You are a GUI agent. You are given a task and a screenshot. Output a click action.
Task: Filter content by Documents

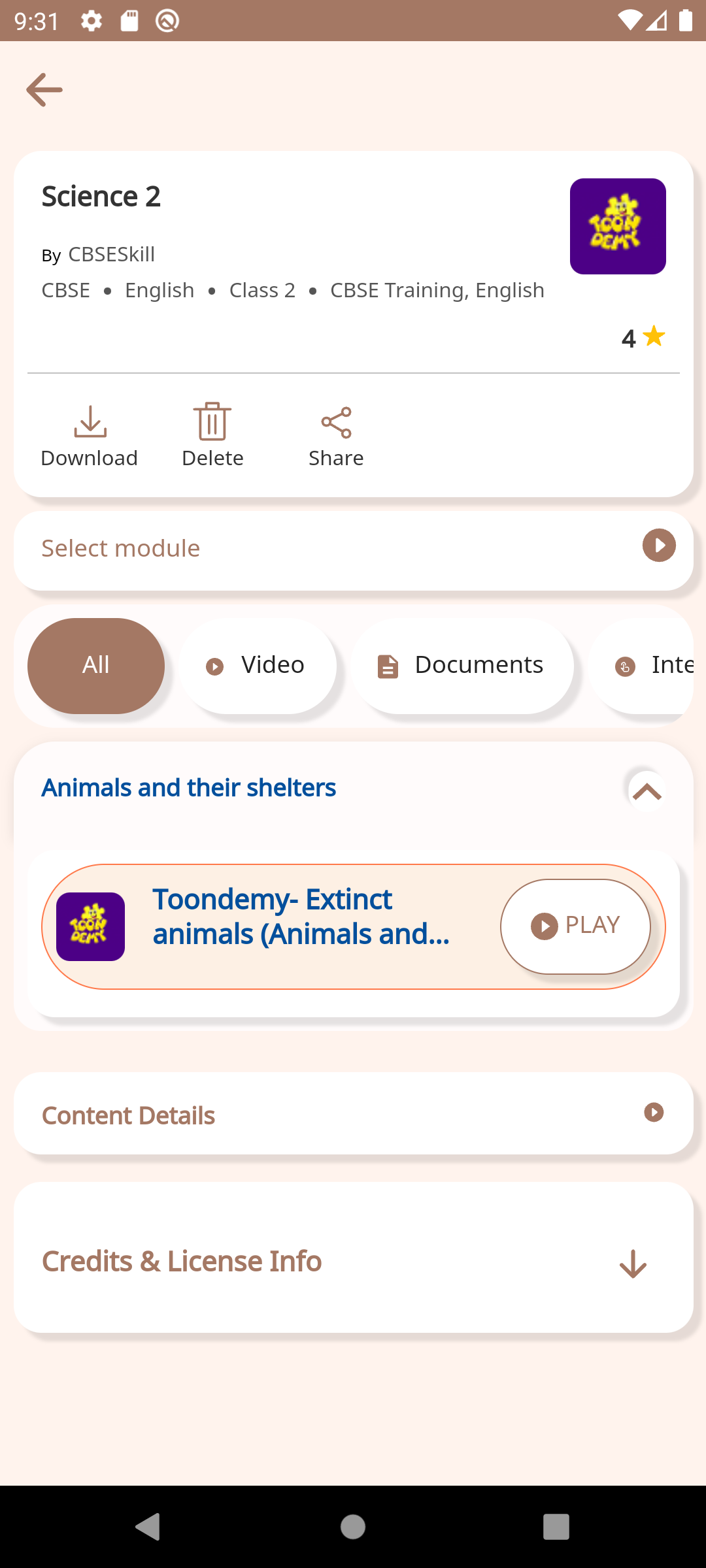click(x=462, y=665)
